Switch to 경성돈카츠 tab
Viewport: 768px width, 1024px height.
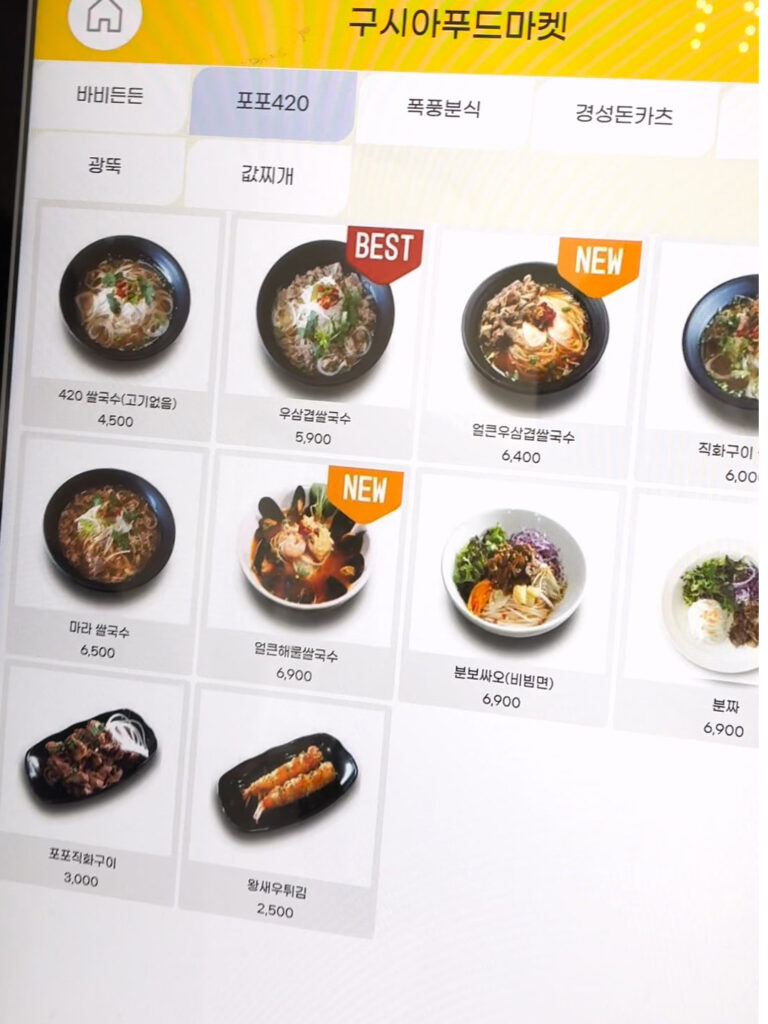(x=623, y=114)
